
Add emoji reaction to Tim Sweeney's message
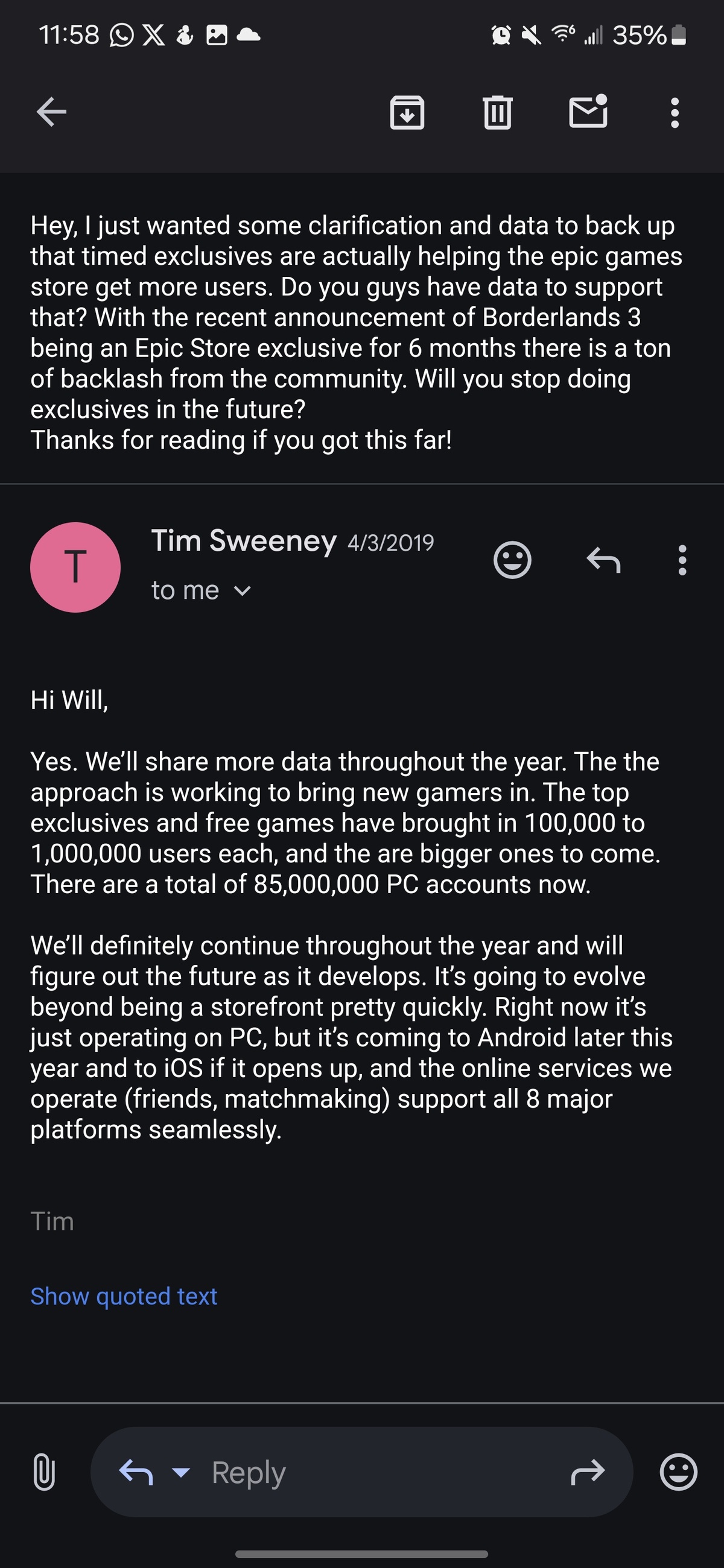[512, 560]
